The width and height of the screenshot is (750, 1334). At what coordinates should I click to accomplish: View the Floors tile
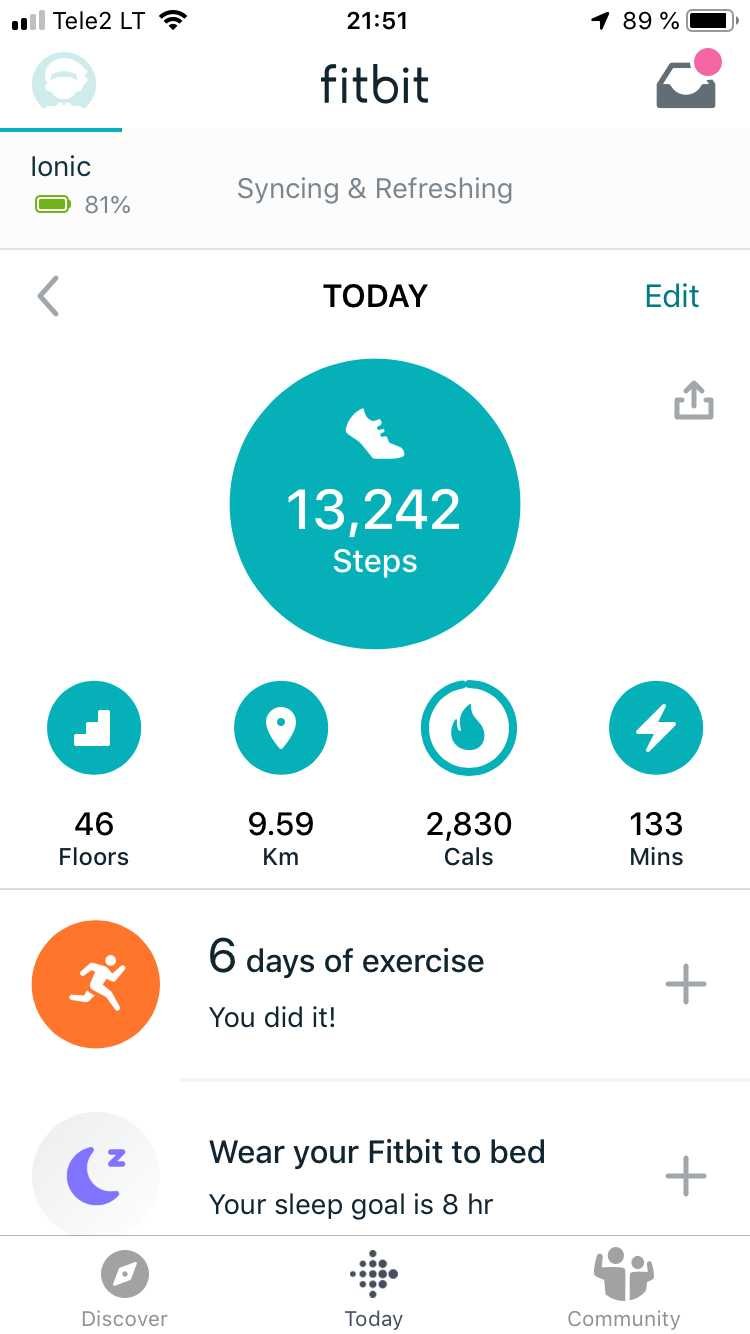coord(94,775)
